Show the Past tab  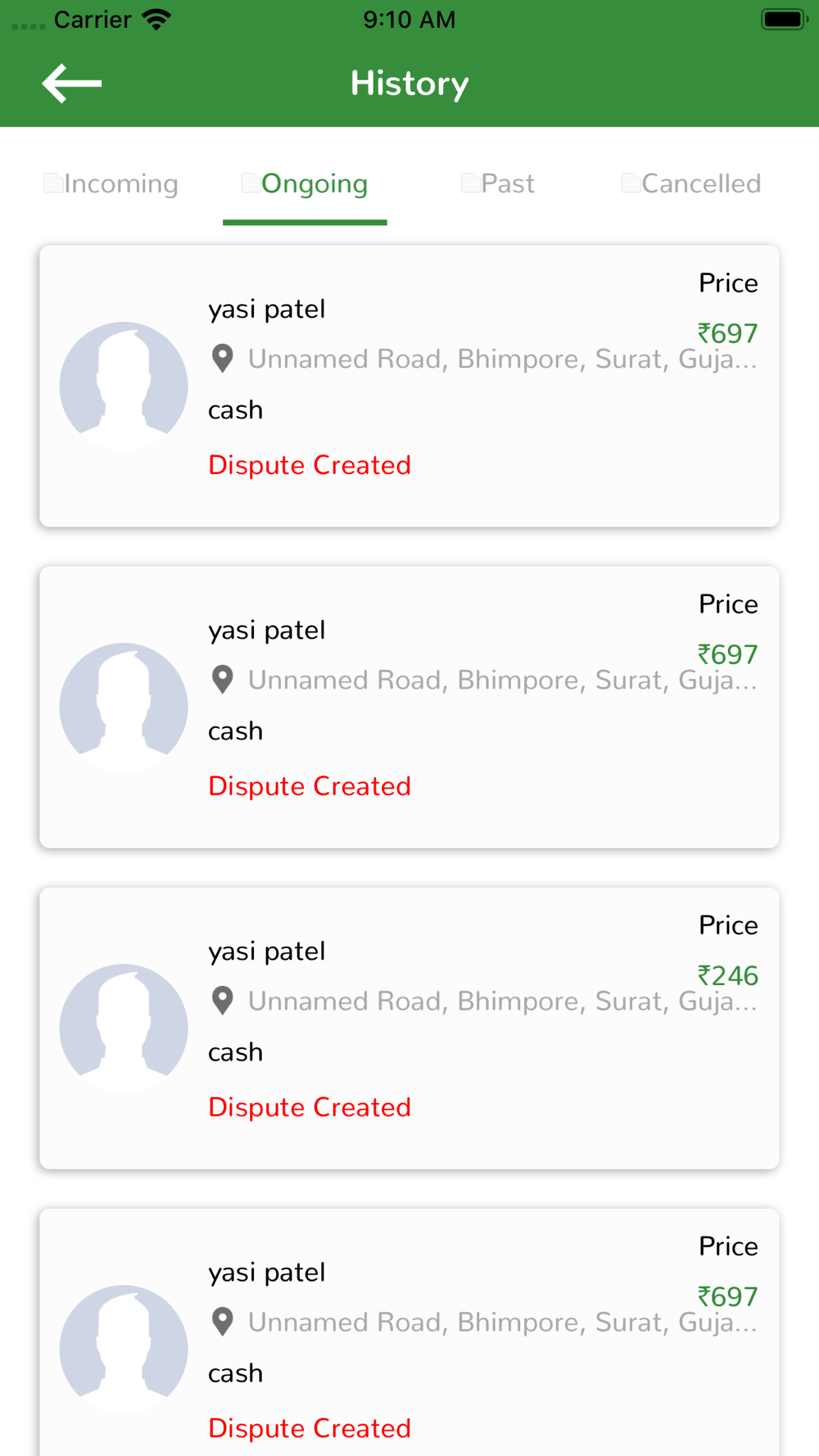click(x=498, y=183)
